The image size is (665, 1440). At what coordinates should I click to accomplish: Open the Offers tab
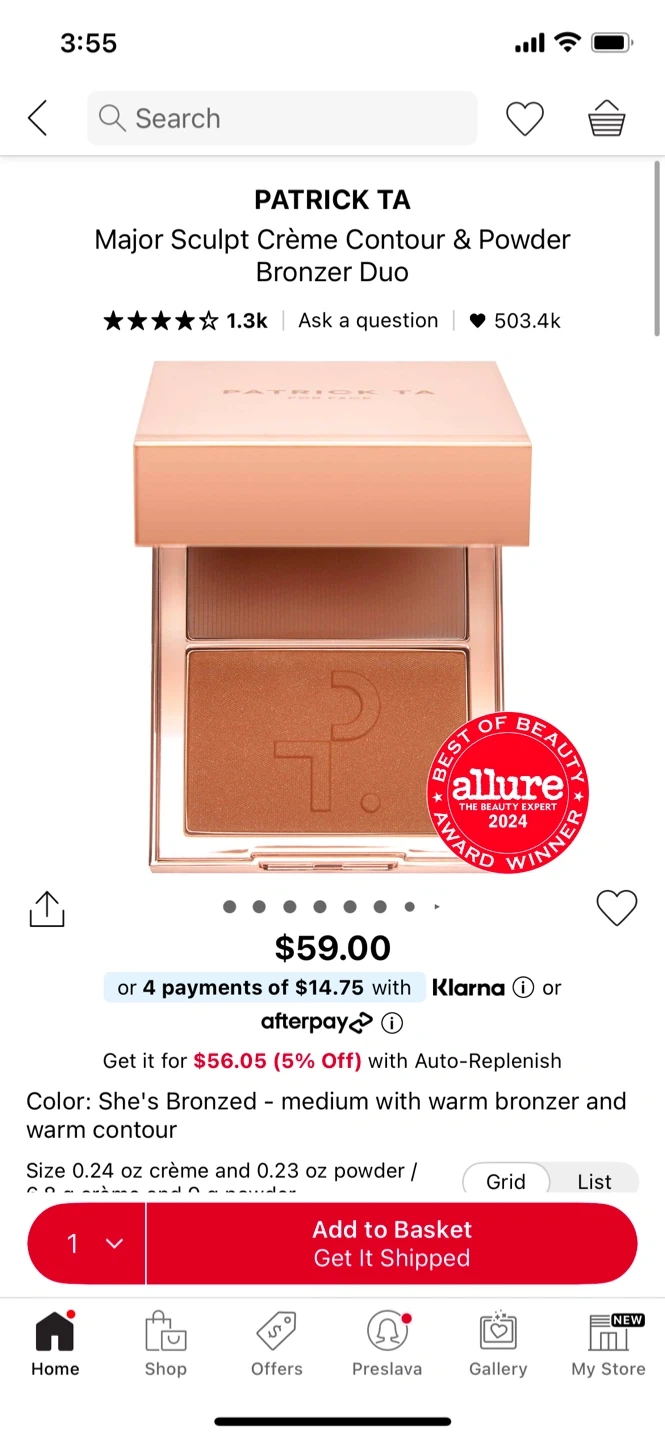pyautogui.click(x=276, y=1344)
